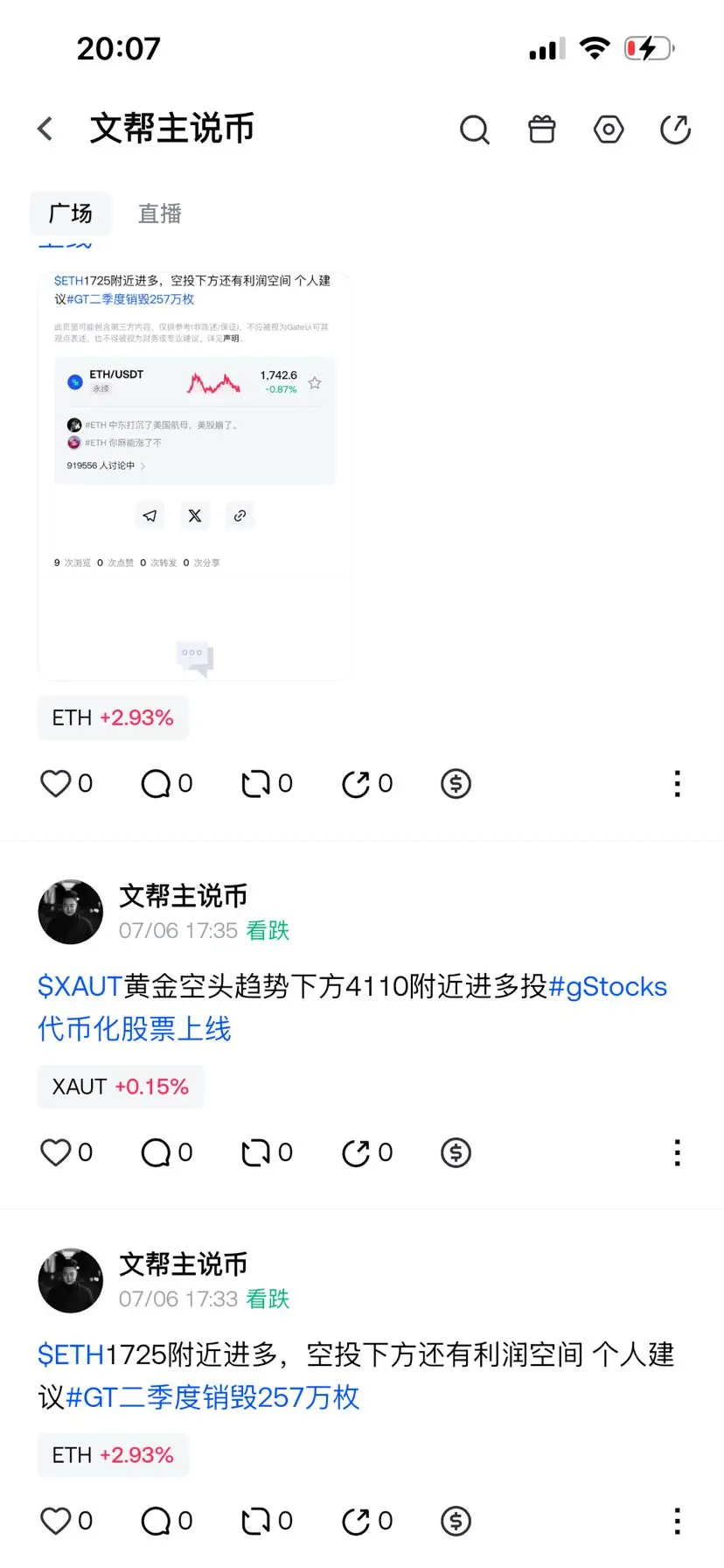Follow the #gStocks代币化股票上线 hashtag link
The image size is (724, 1568).
click(x=352, y=1007)
